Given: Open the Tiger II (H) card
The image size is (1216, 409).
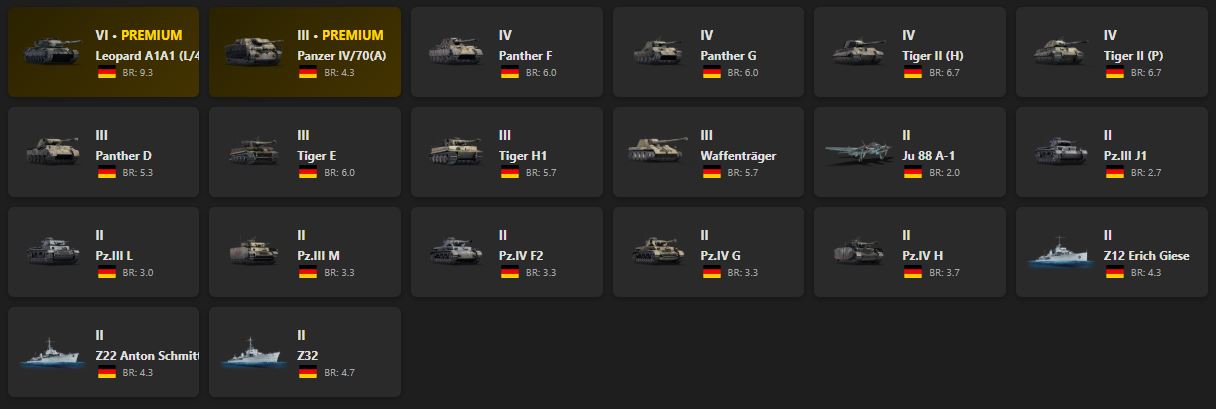Looking at the screenshot, I should tap(910, 52).
